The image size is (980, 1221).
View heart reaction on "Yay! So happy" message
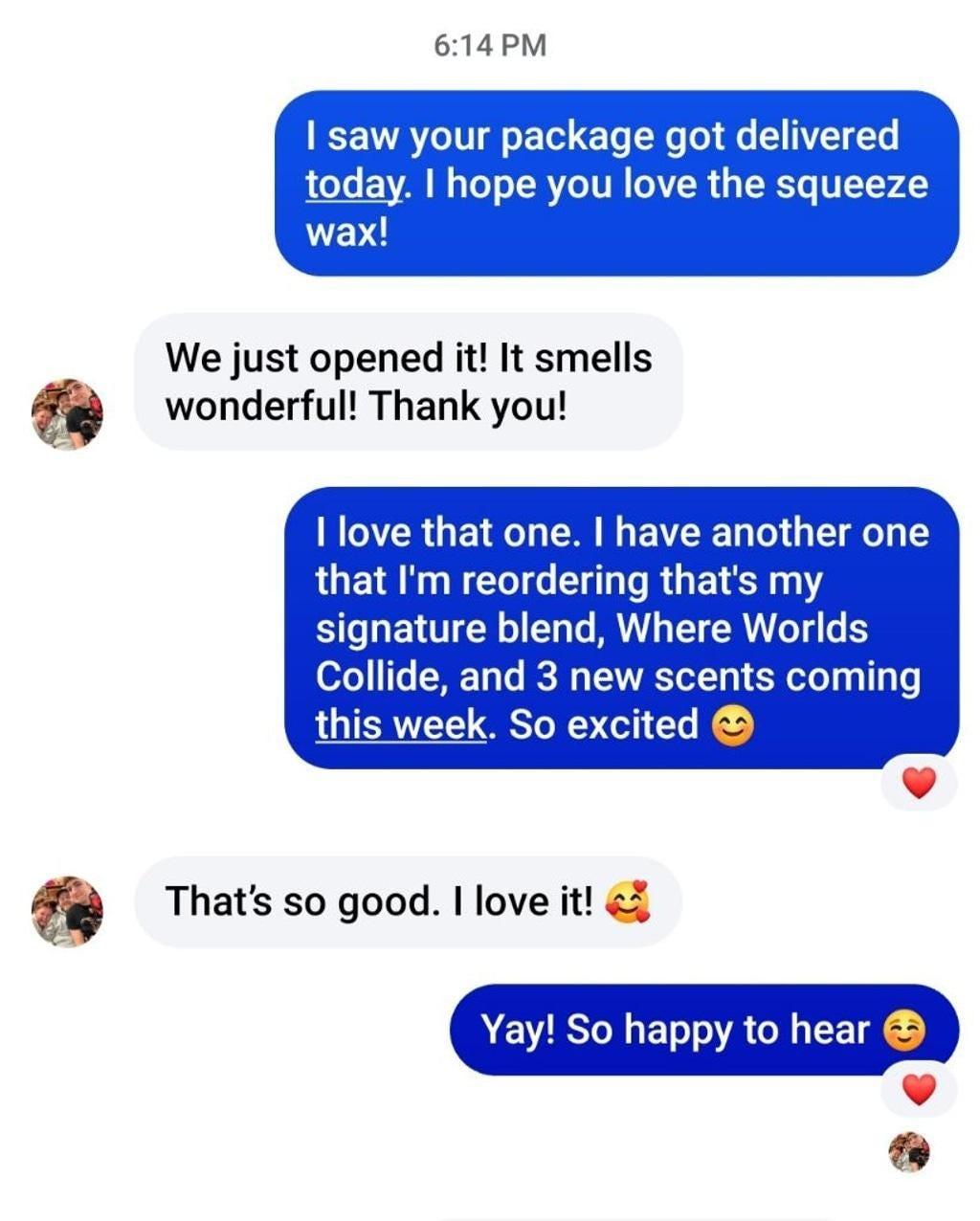(919, 1089)
